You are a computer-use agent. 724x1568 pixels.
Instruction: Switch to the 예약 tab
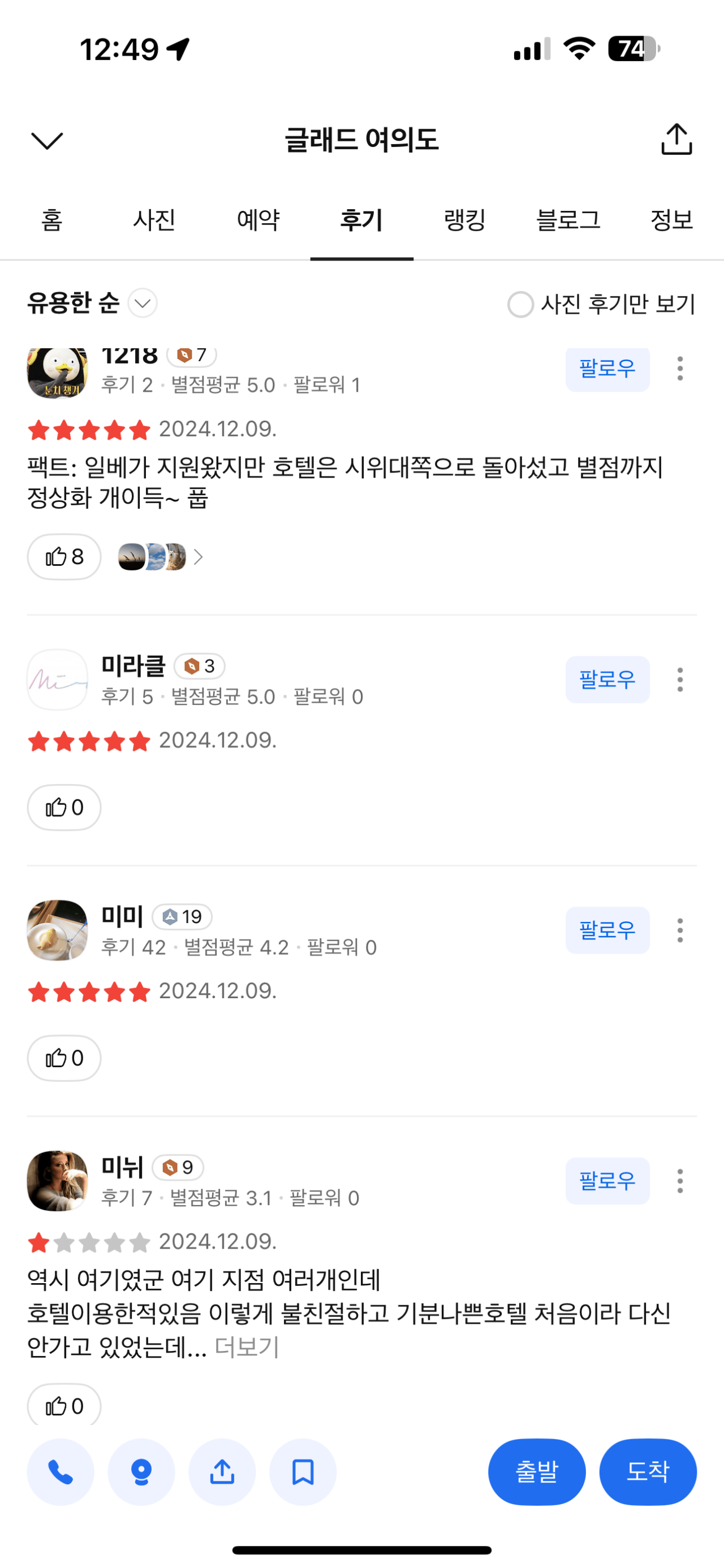(x=257, y=220)
